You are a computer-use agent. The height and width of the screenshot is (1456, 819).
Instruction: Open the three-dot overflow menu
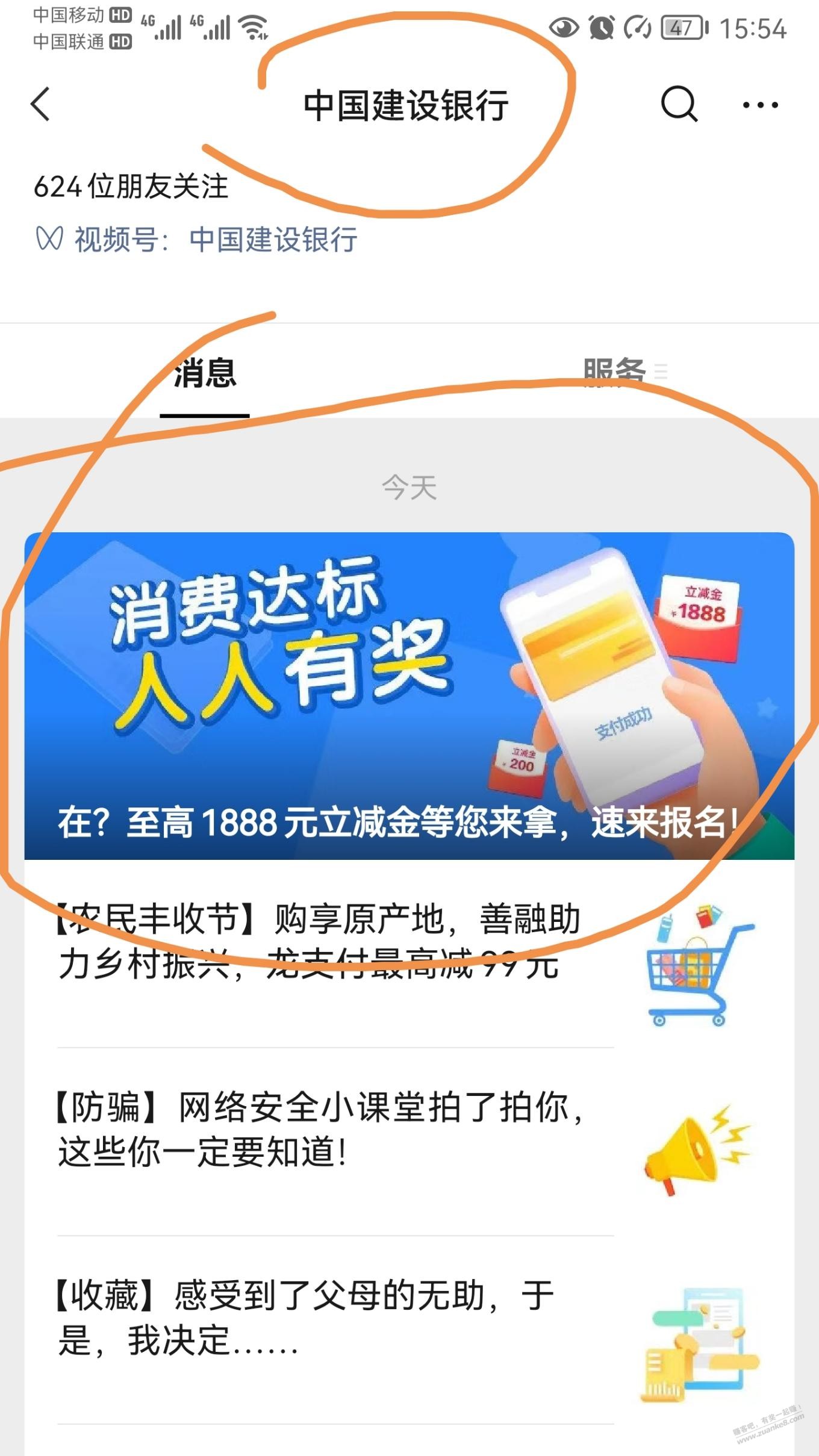[x=760, y=105]
